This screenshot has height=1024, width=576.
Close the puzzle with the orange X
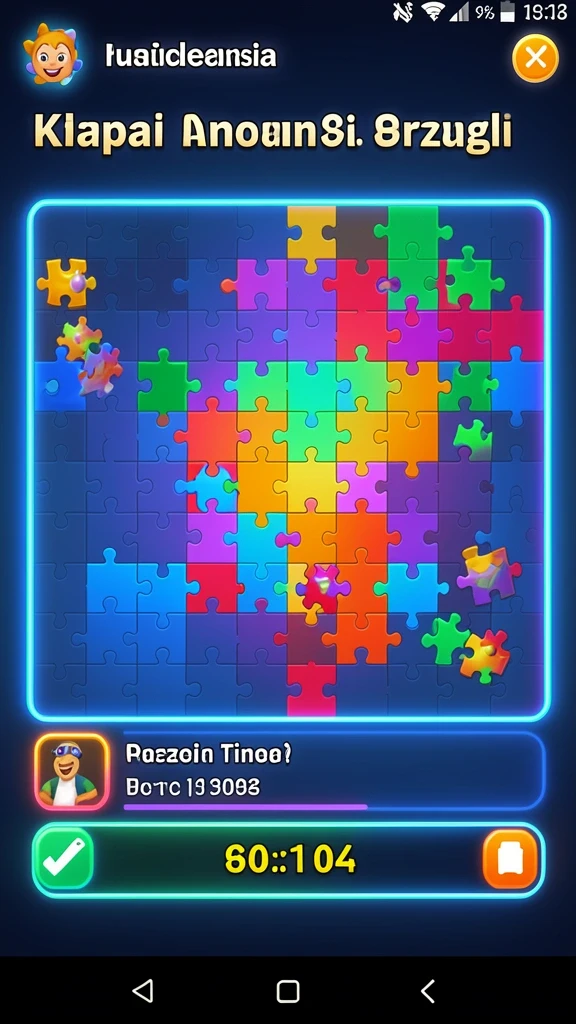(536, 58)
